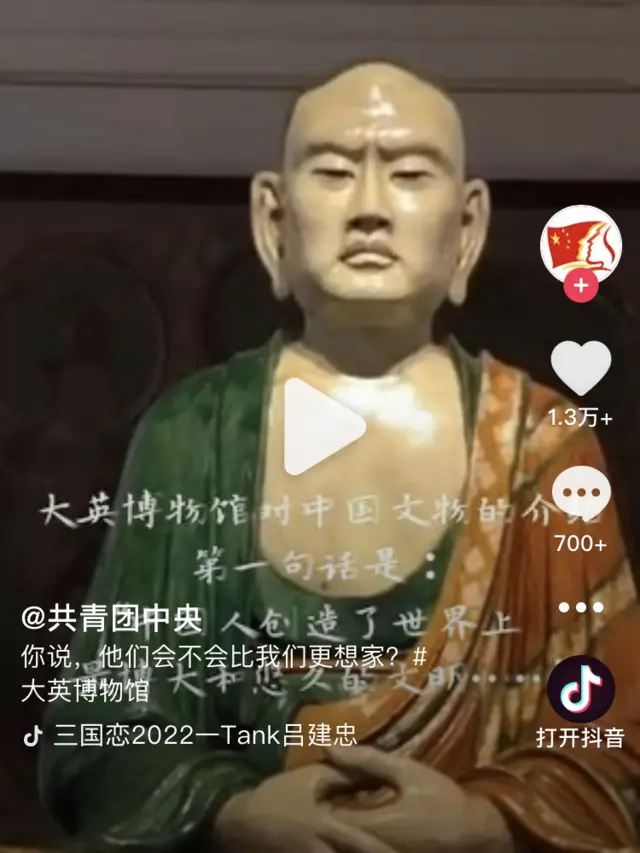The width and height of the screenshot is (640, 853).
Task: Play the video
Action: coord(324,426)
